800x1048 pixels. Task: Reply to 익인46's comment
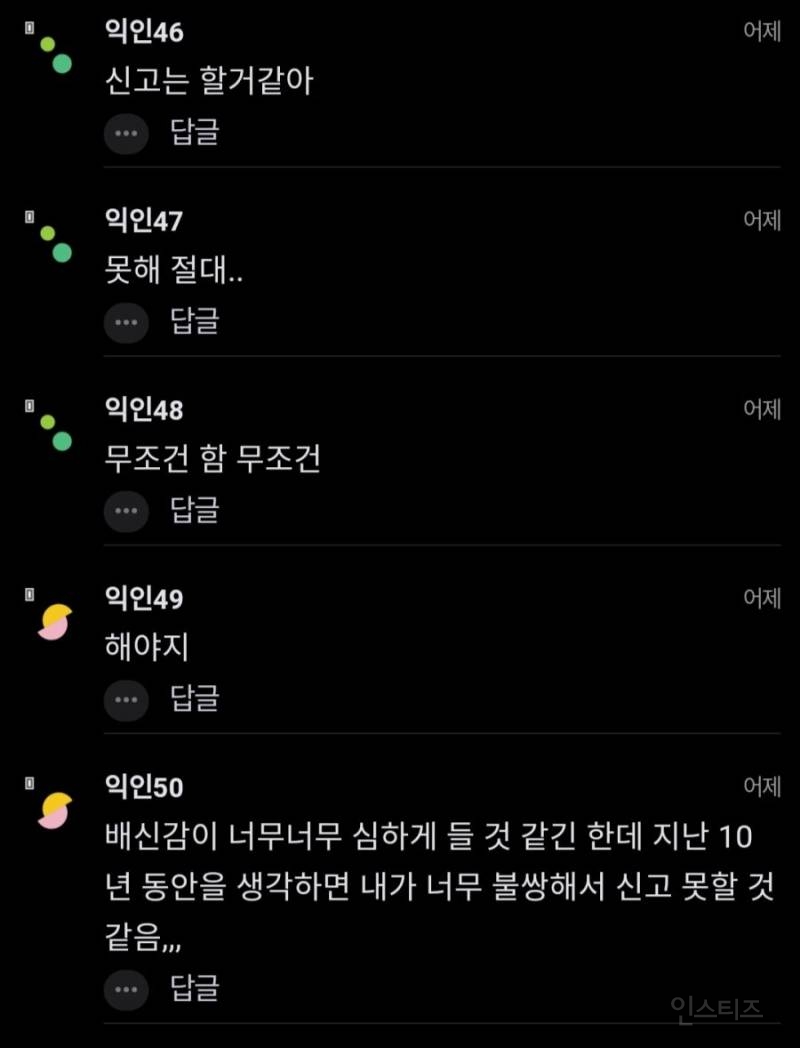click(194, 132)
